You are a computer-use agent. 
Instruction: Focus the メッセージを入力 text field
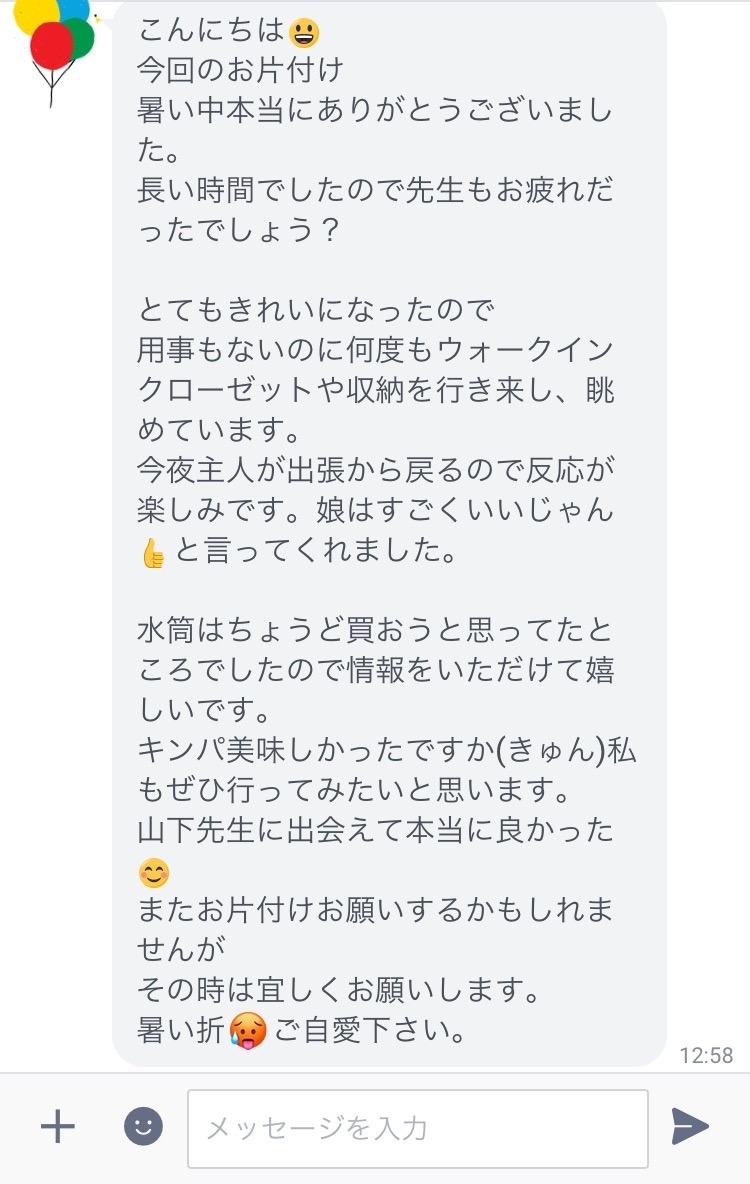[418, 1129]
